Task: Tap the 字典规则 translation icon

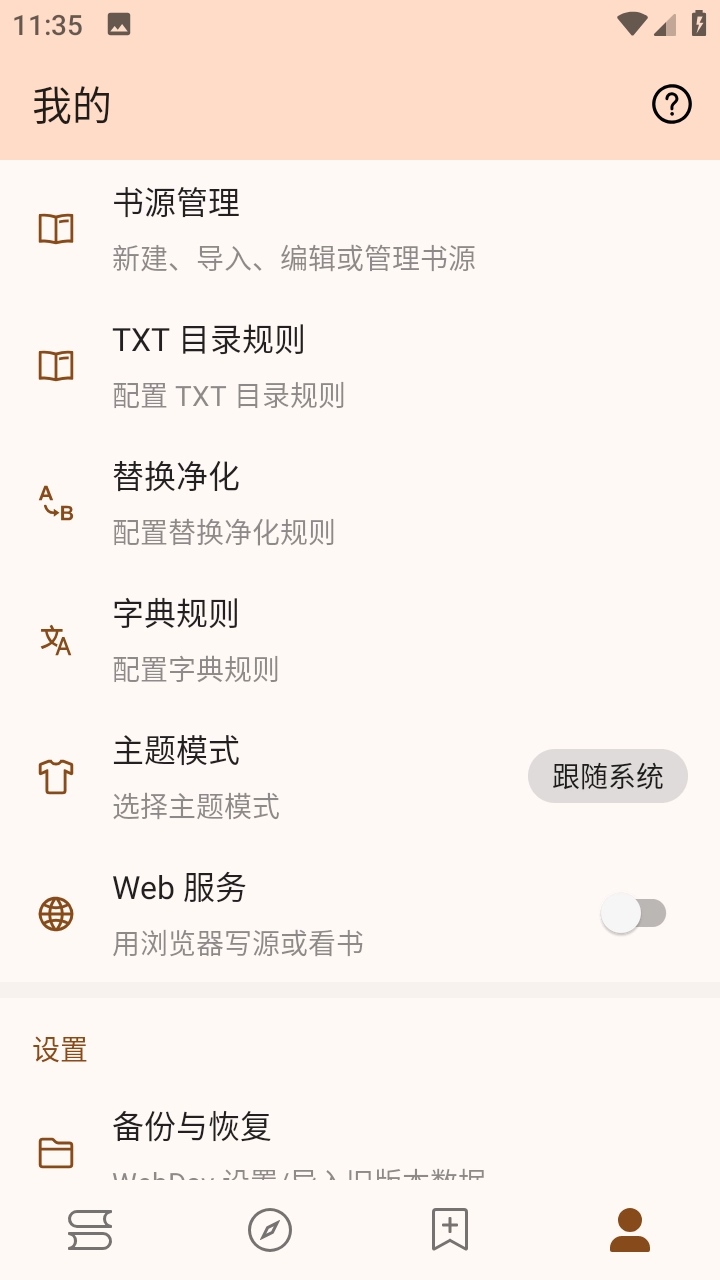Action: [57, 640]
